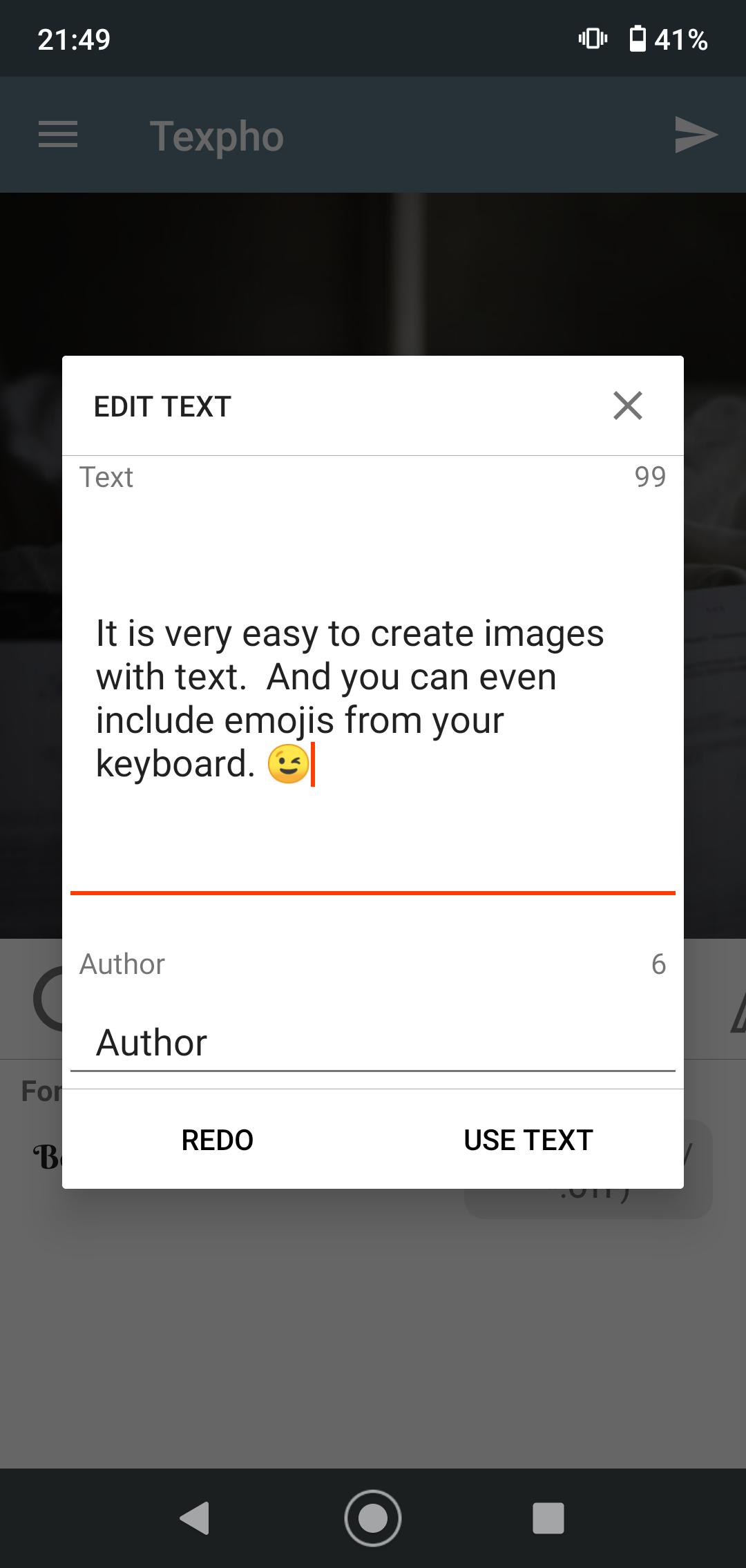Screen dimensions: 746x1568
Task: Confirm with the USE TEXT button
Action: (x=528, y=1140)
